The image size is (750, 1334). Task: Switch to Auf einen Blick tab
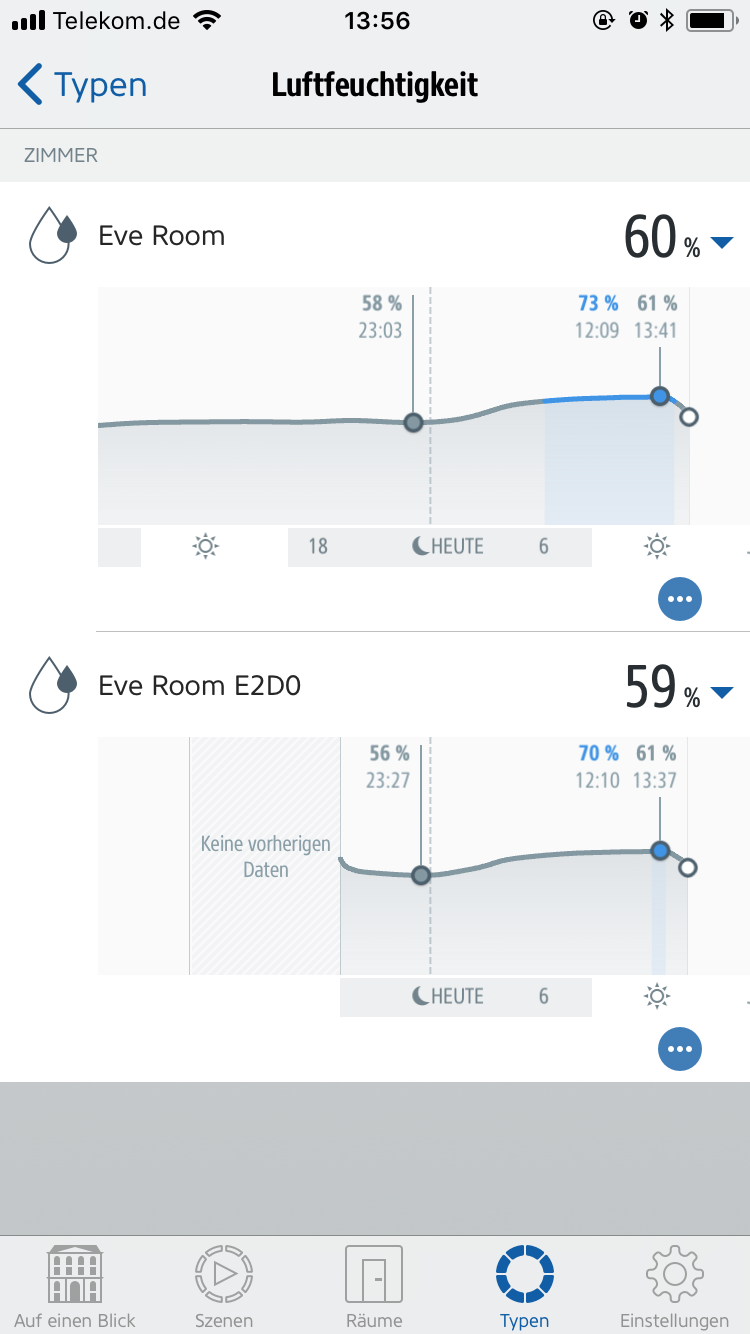(x=75, y=1287)
